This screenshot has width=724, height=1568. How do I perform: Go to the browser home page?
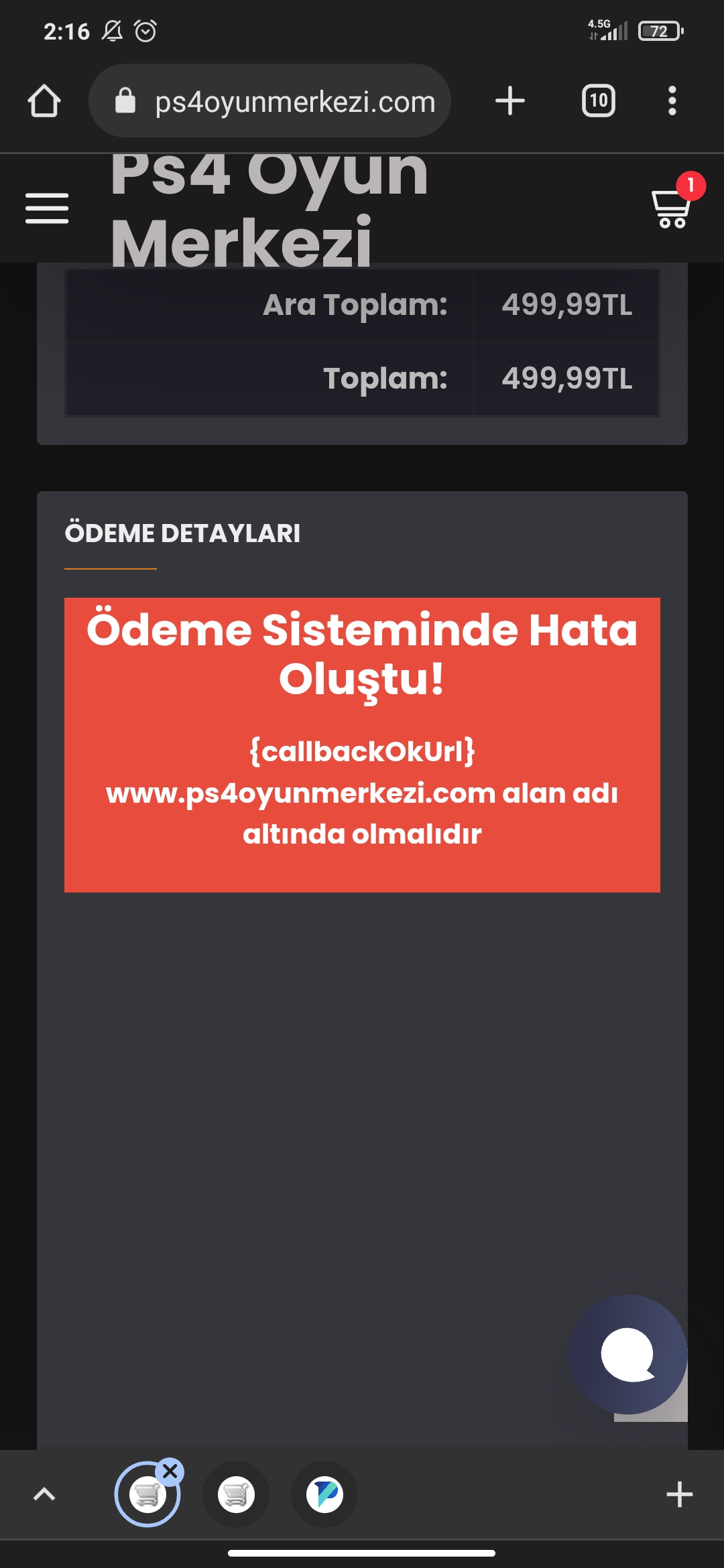point(44,101)
